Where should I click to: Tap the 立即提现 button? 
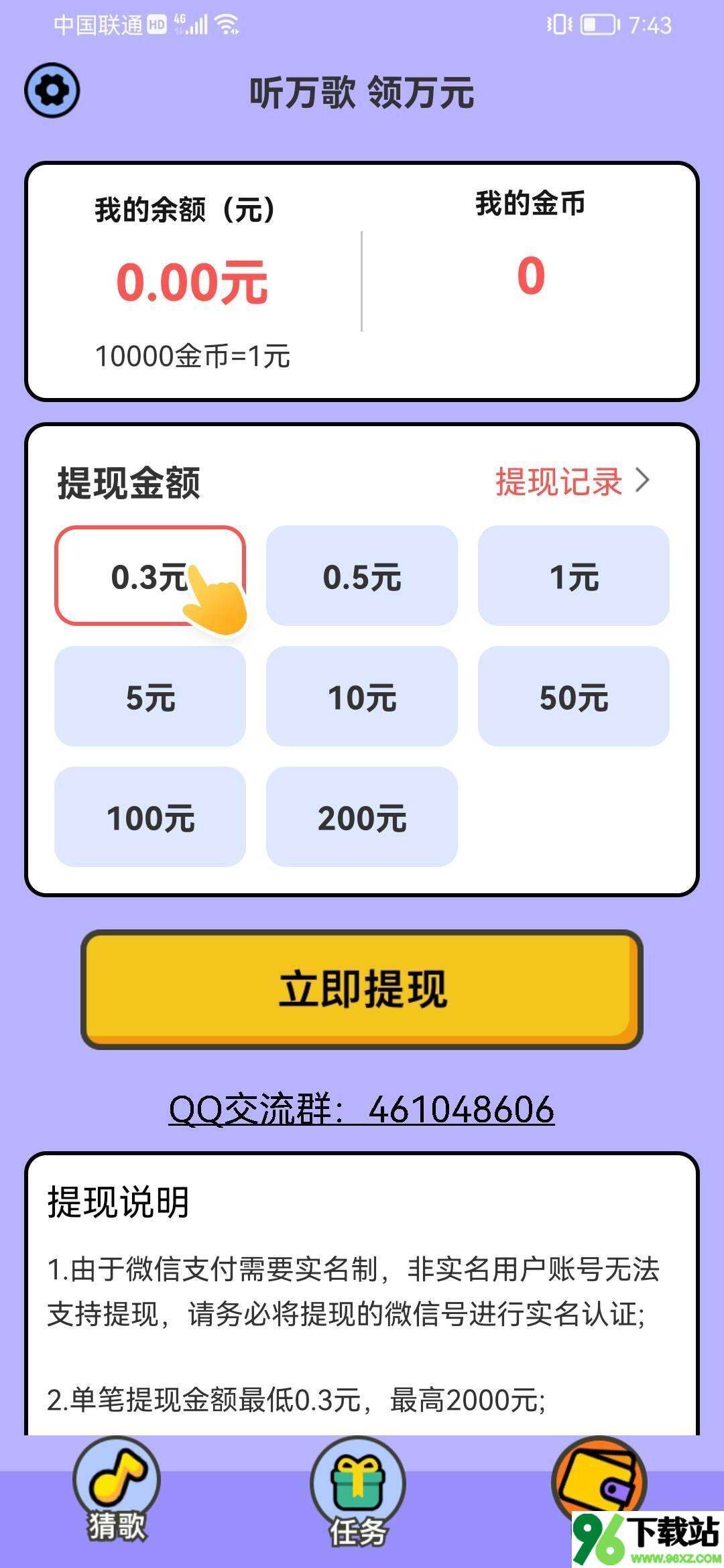(361, 989)
